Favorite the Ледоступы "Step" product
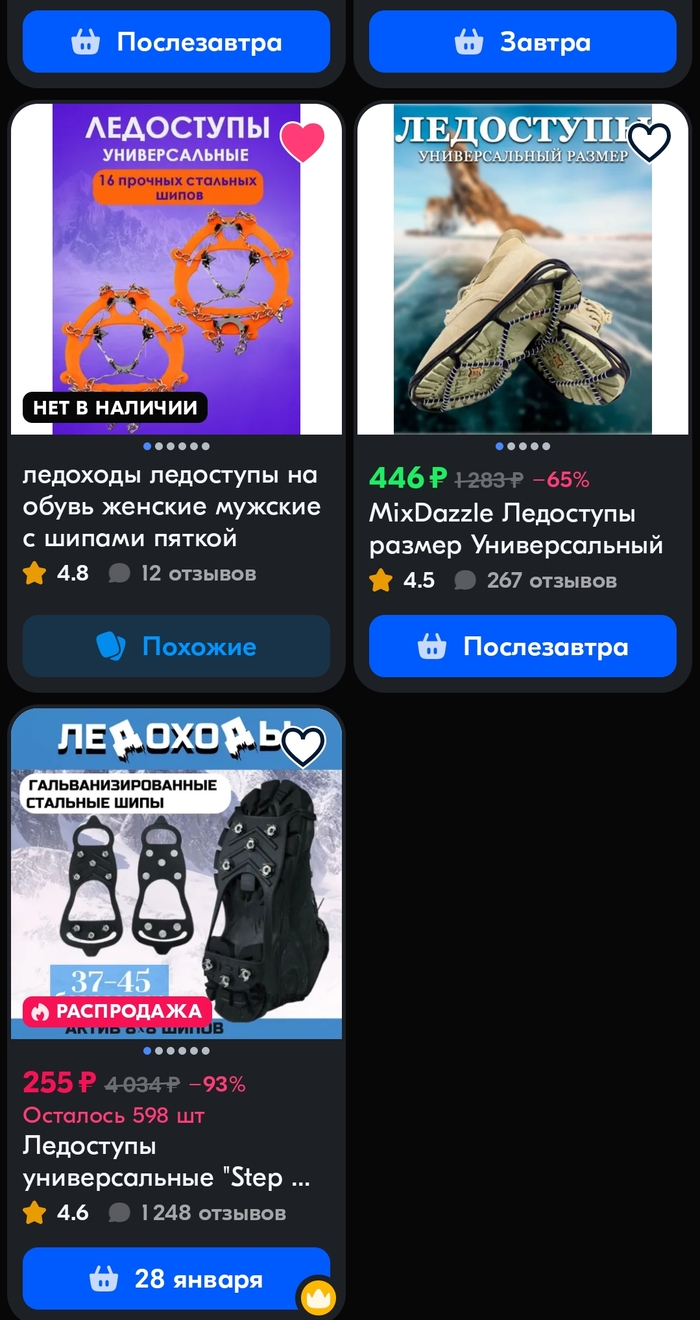700x1320 pixels. click(x=303, y=746)
